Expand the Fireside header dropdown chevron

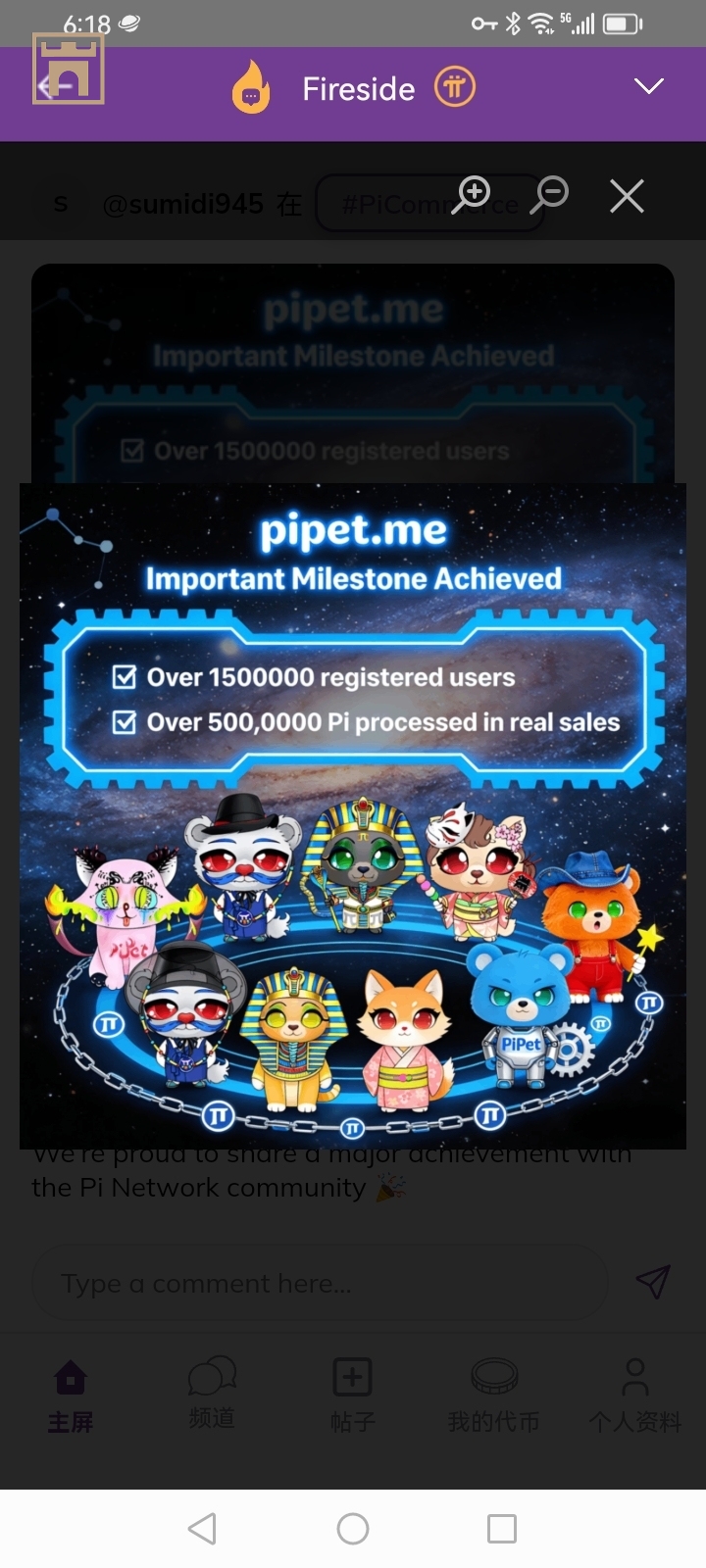click(648, 87)
